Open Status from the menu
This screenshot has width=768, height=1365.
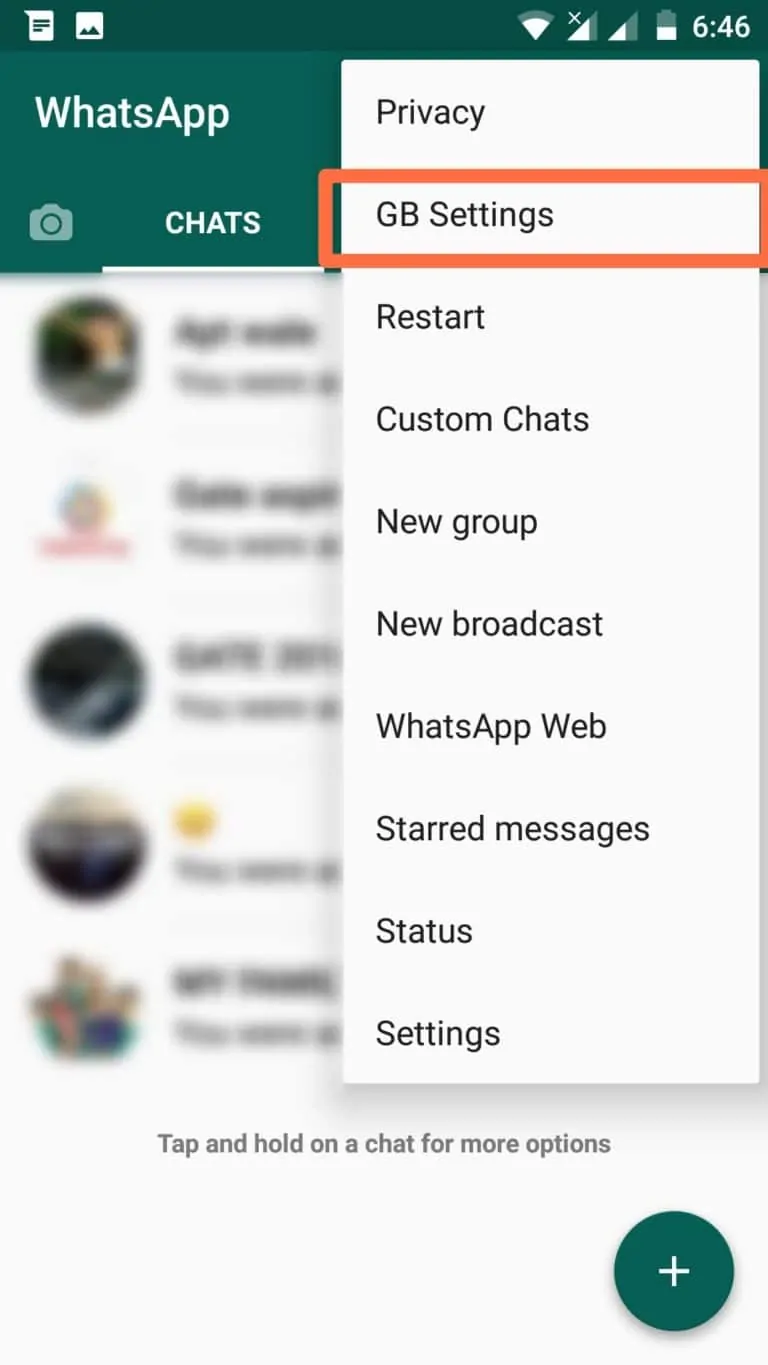tap(550, 931)
